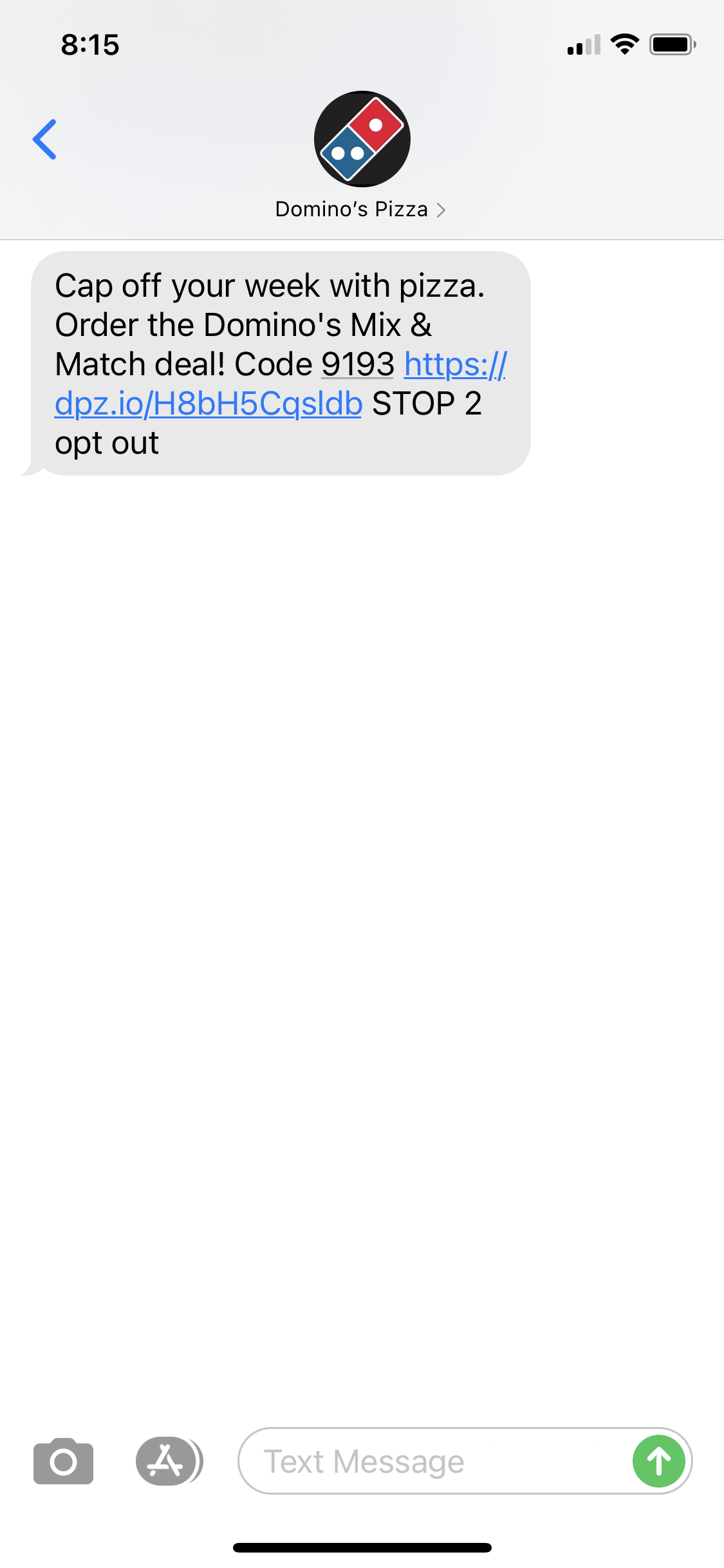This screenshot has width=724, height=1568.
Task: Open the App Store apps drawer
Action: [167, 1461]
